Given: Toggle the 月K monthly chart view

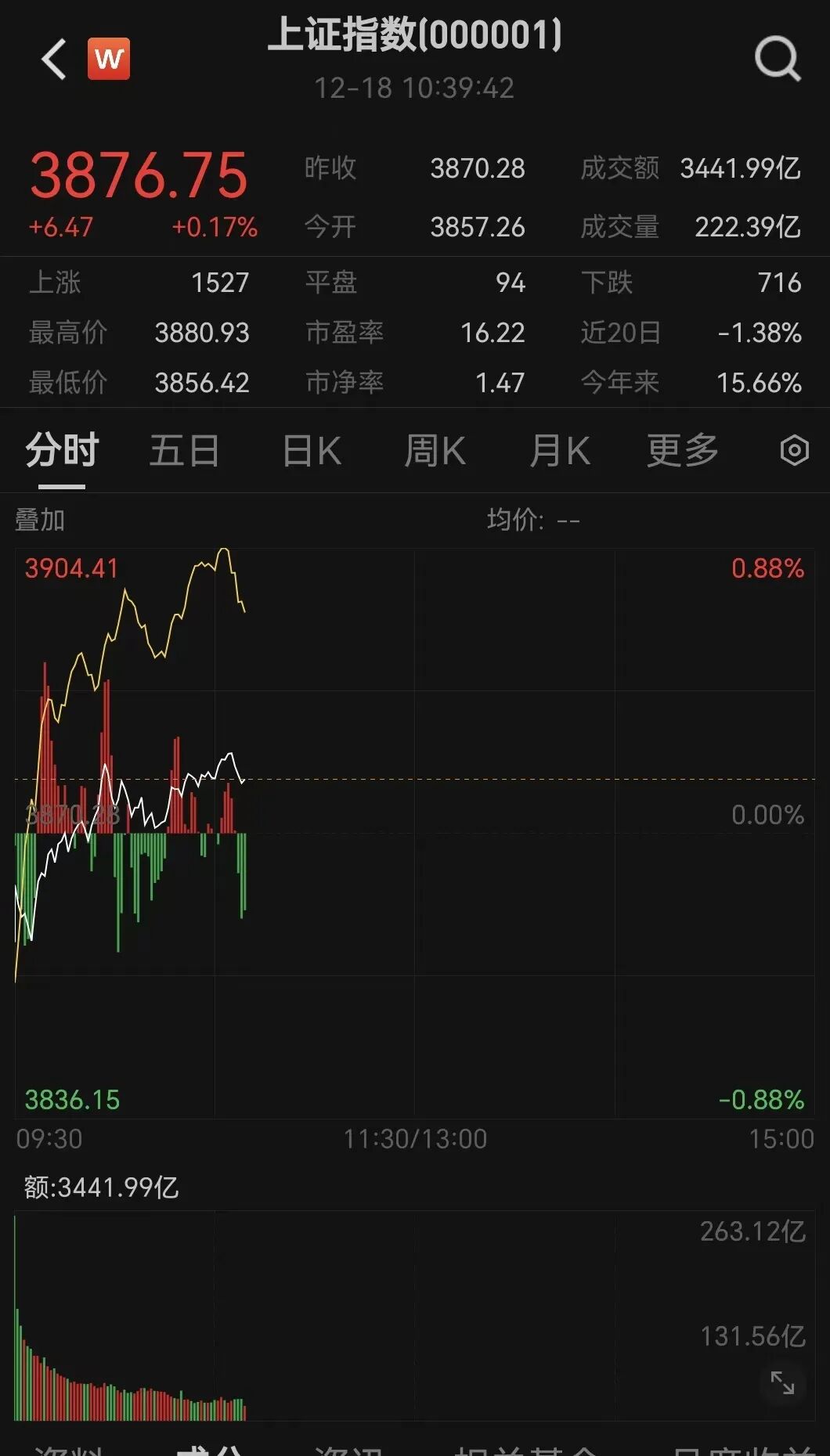Looking at the screenshot, I should pos(560,451).
